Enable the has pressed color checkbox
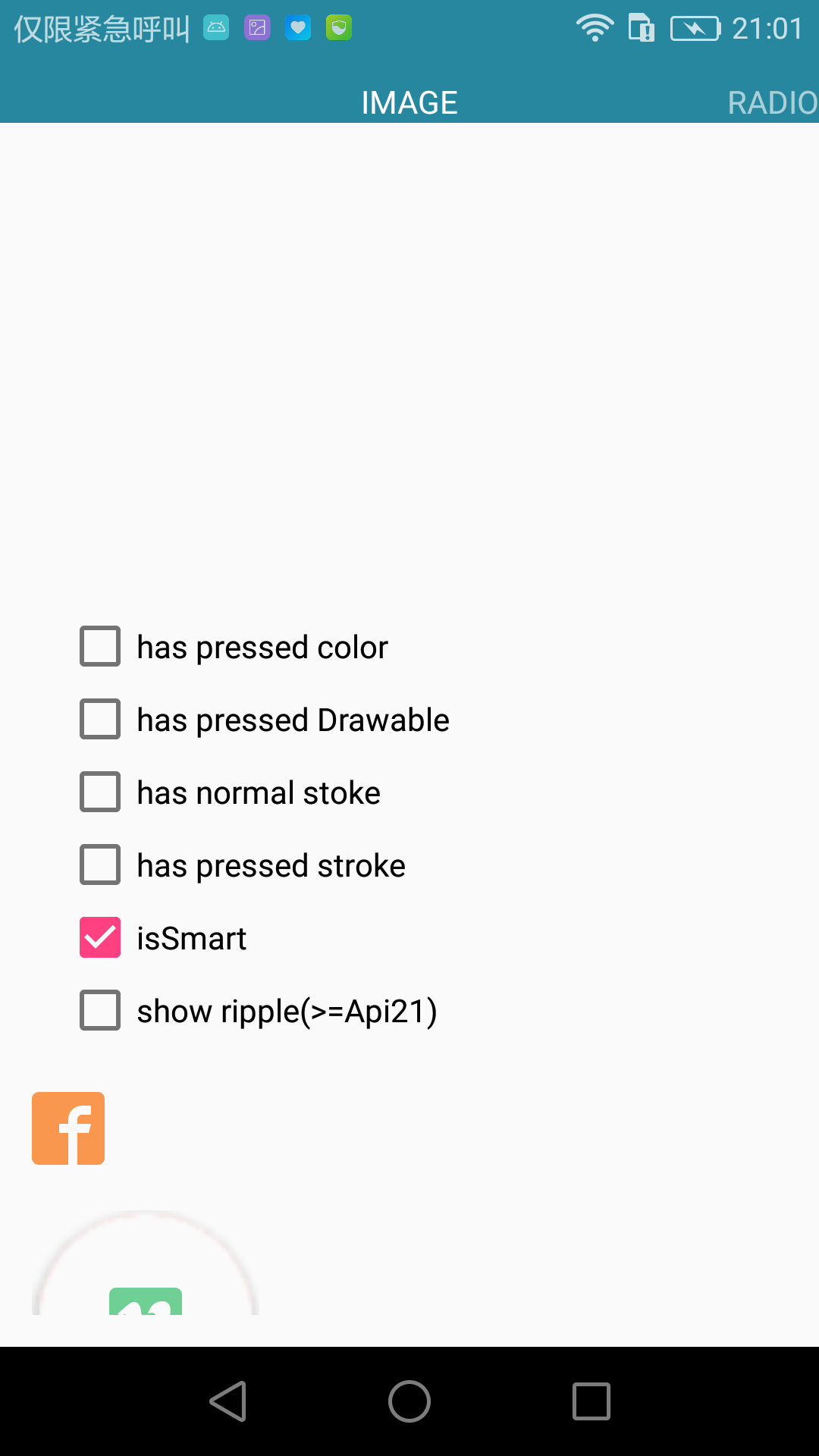This screenshot has height=1456, width=819. pyautogui.click(x=99, y=647)
